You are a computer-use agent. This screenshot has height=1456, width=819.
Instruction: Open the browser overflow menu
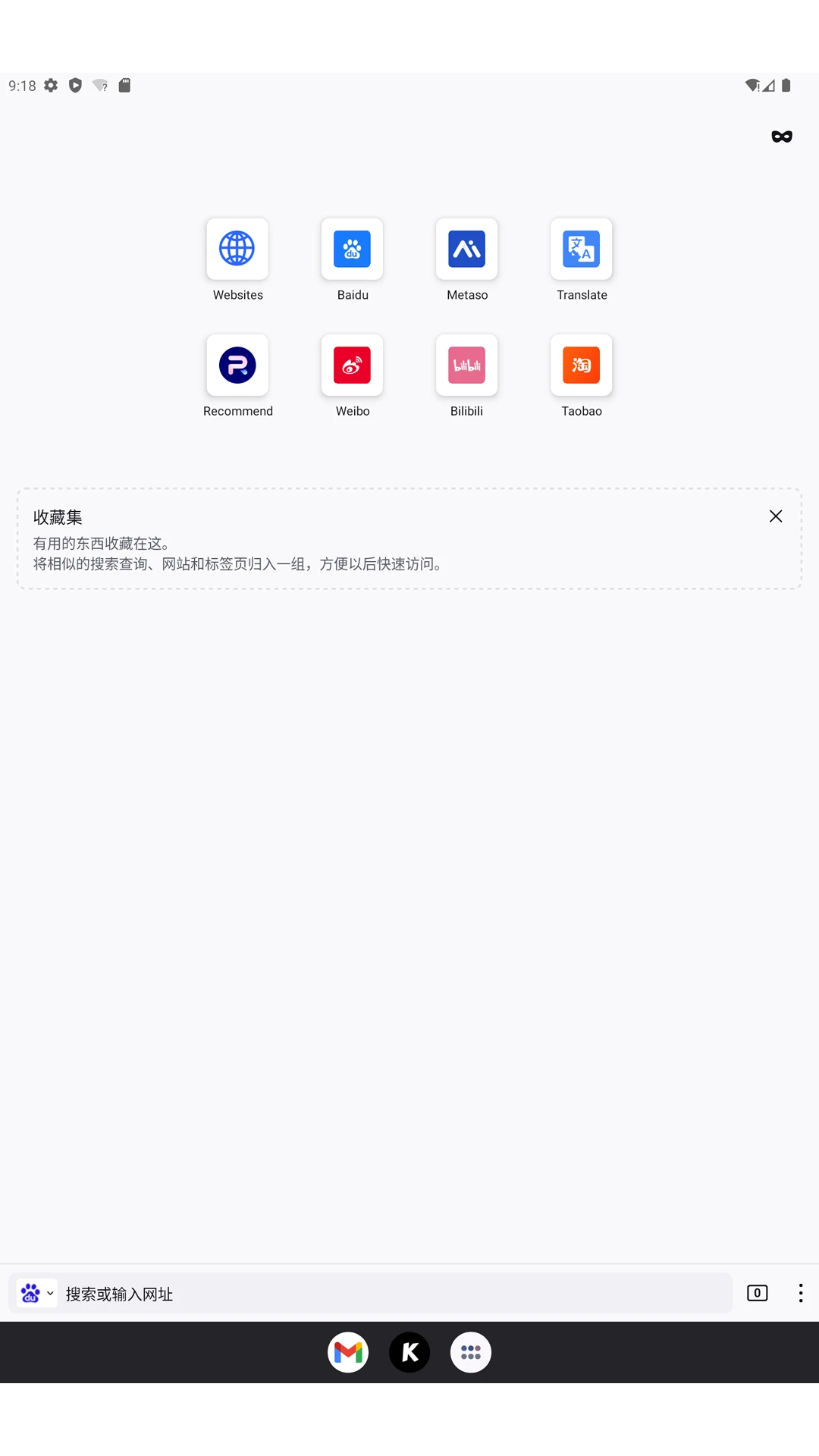point(800,1293)
